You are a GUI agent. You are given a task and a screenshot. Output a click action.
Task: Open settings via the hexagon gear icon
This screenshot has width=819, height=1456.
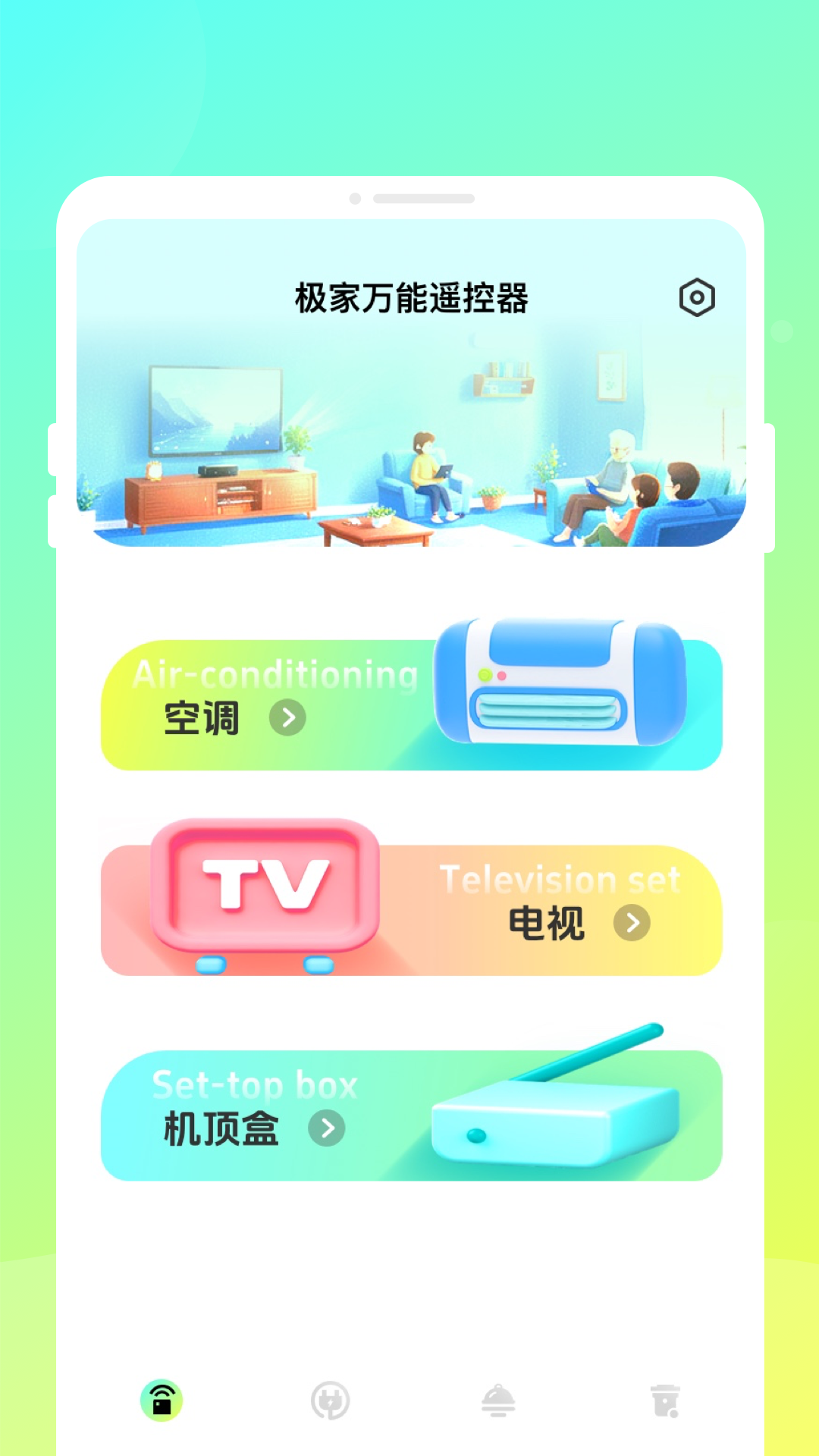click(697, 297)
